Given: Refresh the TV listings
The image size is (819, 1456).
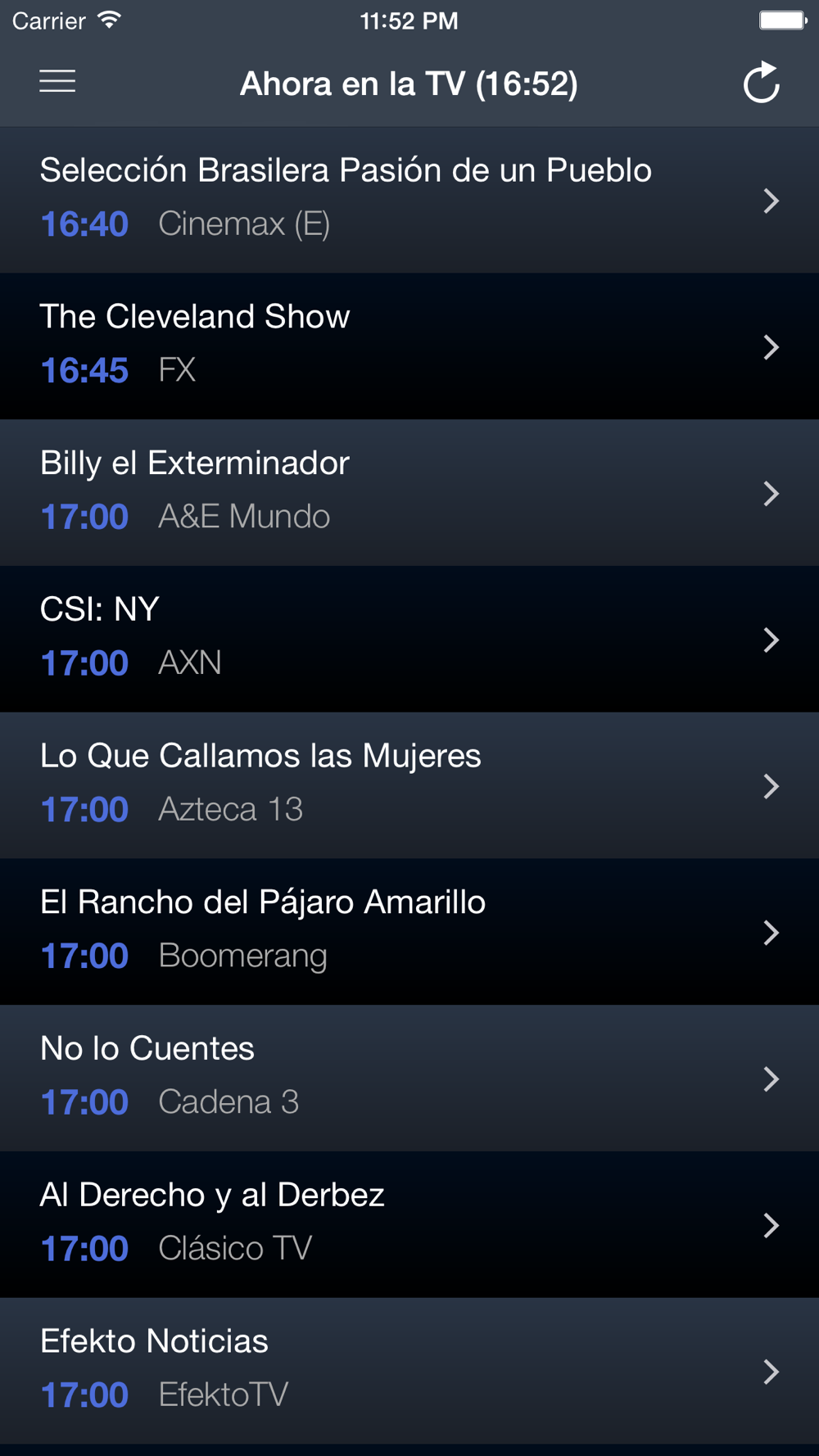Looking at the screenshot, I should [x=761, y=83].
